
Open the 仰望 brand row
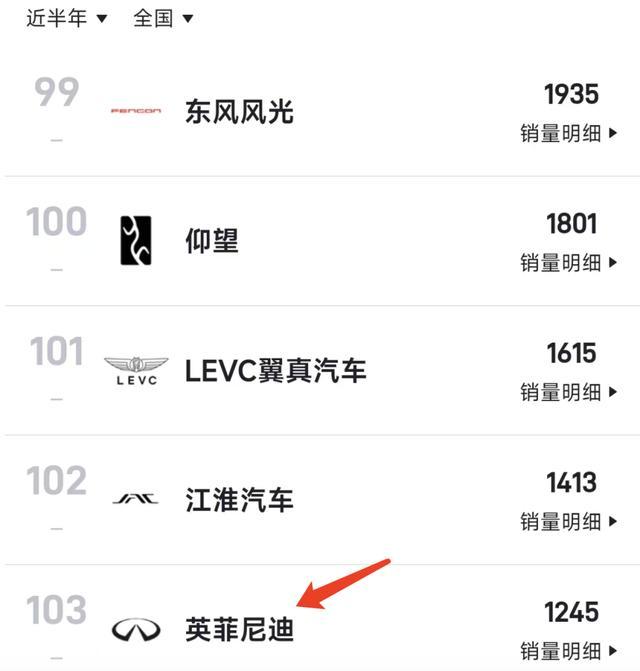click(212, 240)
